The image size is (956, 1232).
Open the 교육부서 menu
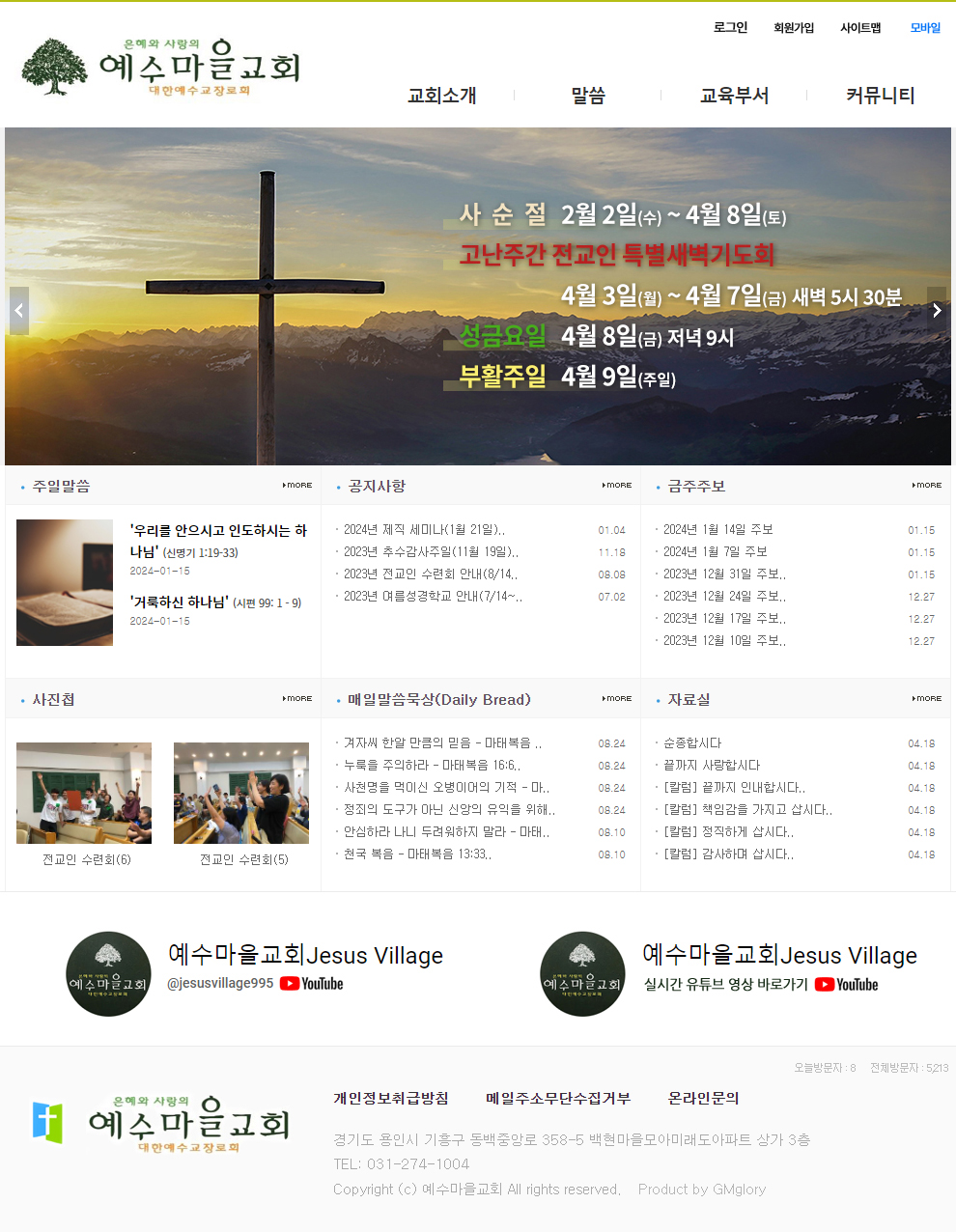pos(734,96)
